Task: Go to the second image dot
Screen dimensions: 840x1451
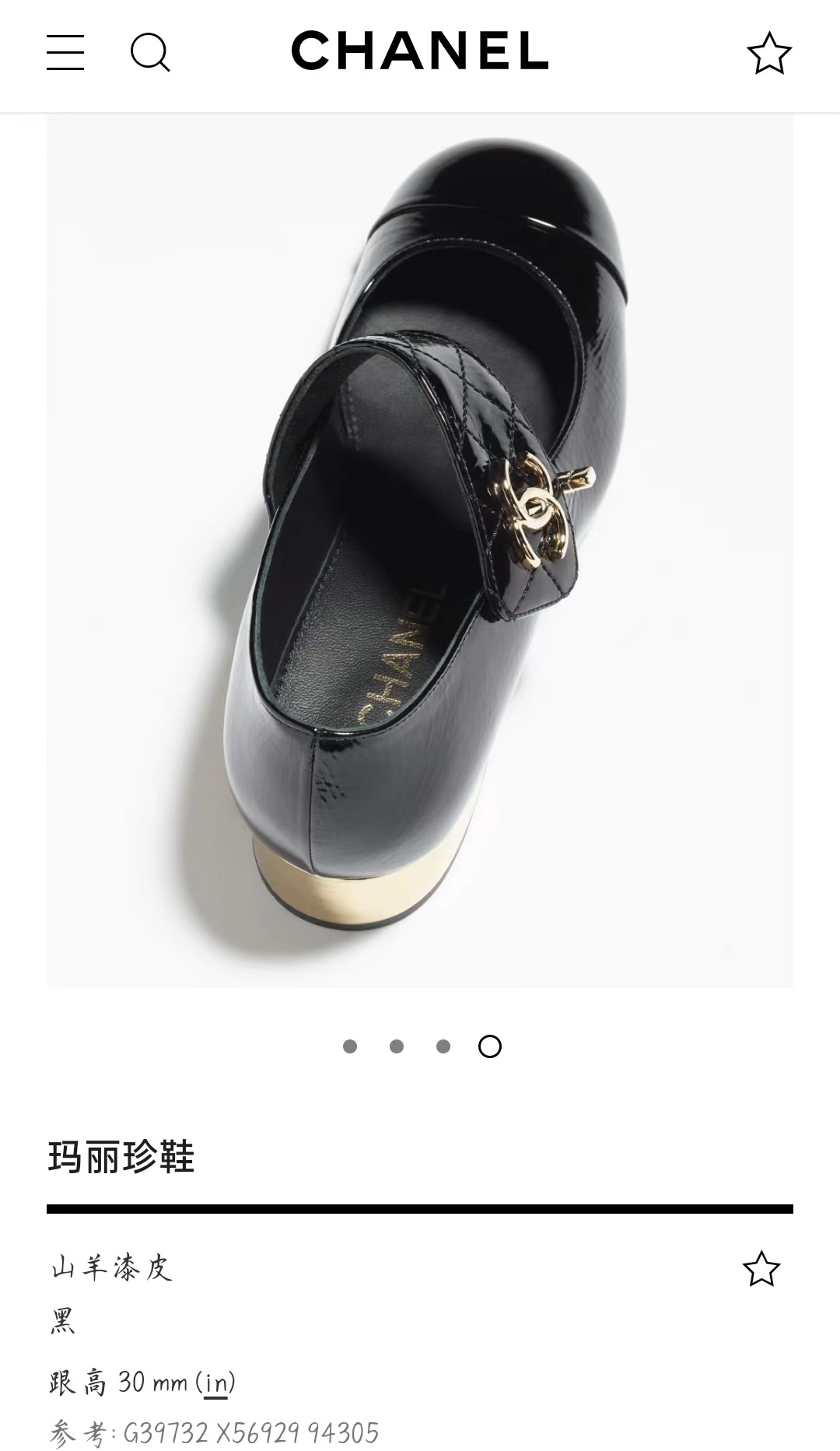Action: (x=397, y=1046)
